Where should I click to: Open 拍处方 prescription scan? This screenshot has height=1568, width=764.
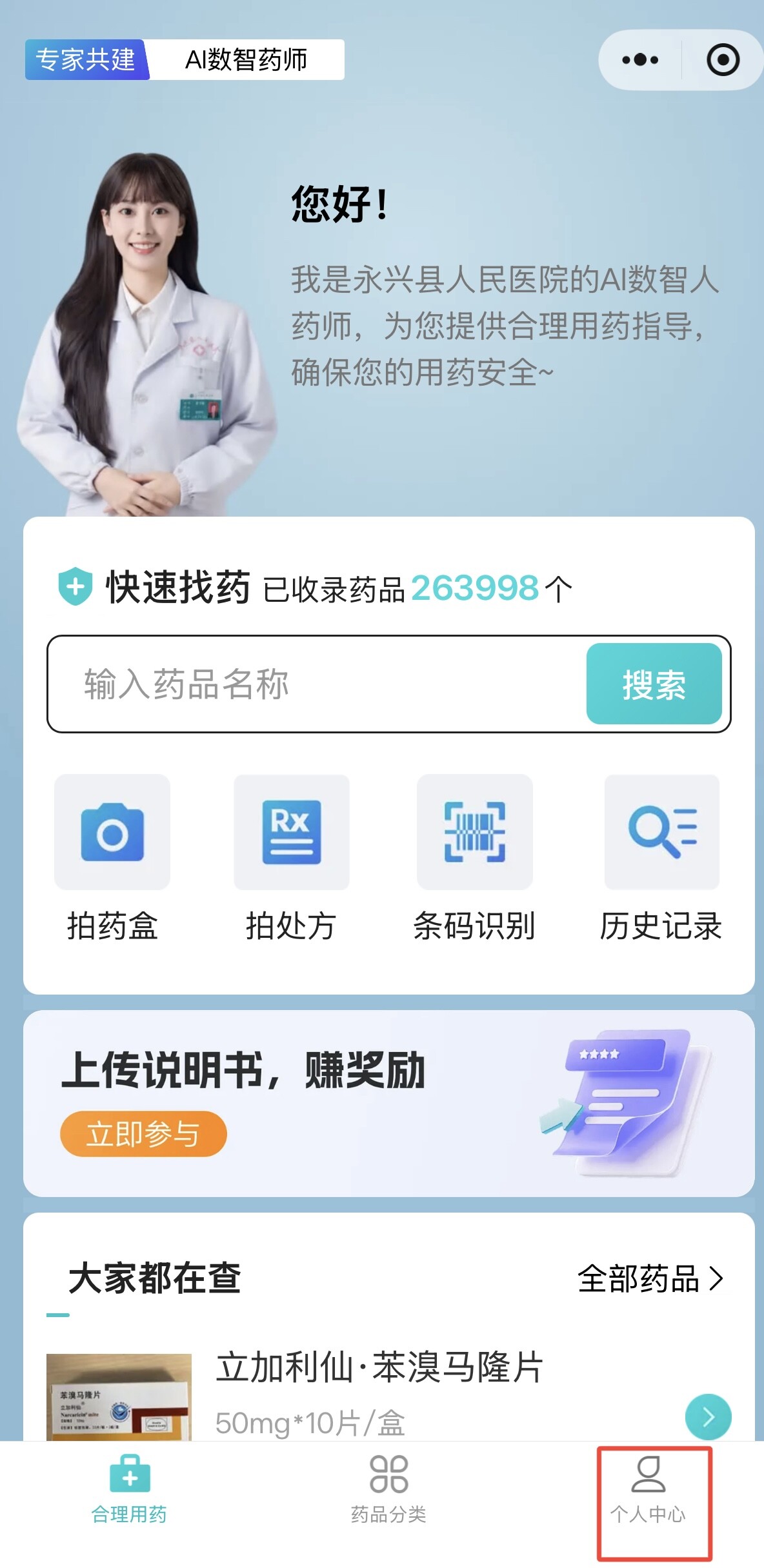tap(291, 857)
